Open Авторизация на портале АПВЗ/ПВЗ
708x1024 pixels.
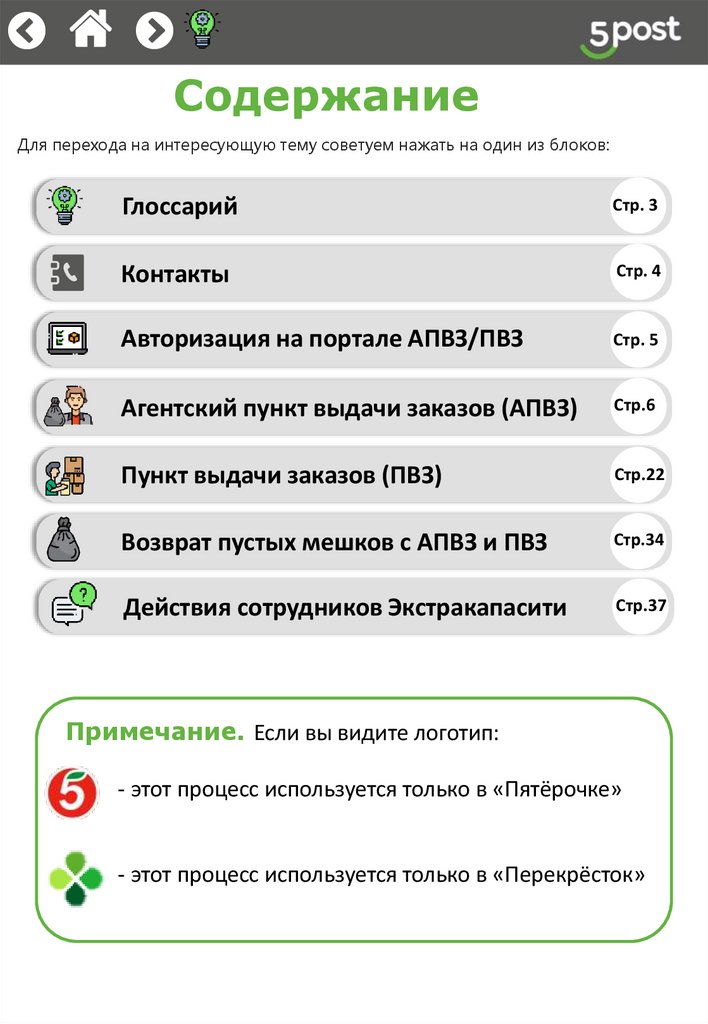pyautogui.click(x=350, y=339)
